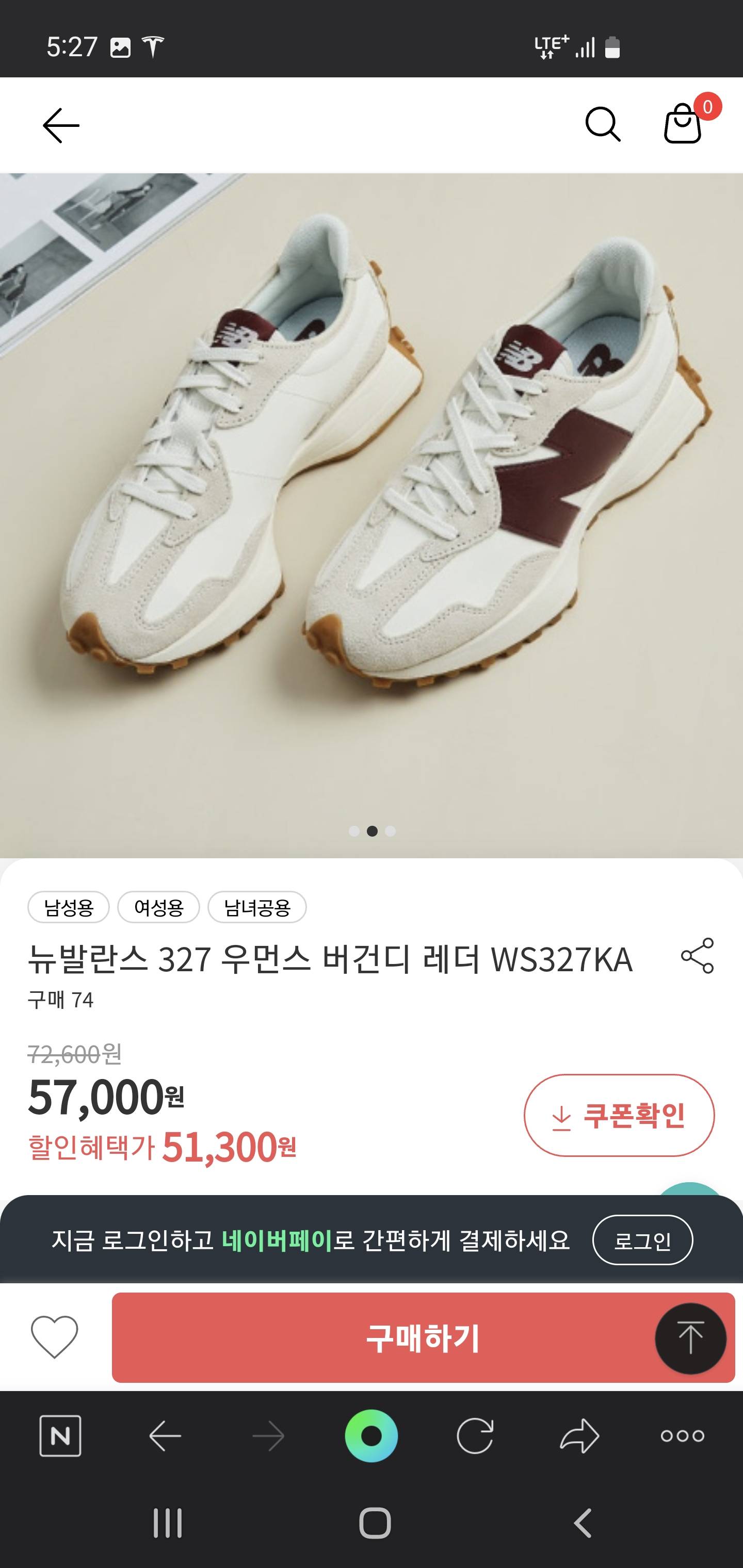This screenshot has height=1568, width=743.
Task: Open the product photo viewer
Action: pyautogui.click(x=372, y=487)
